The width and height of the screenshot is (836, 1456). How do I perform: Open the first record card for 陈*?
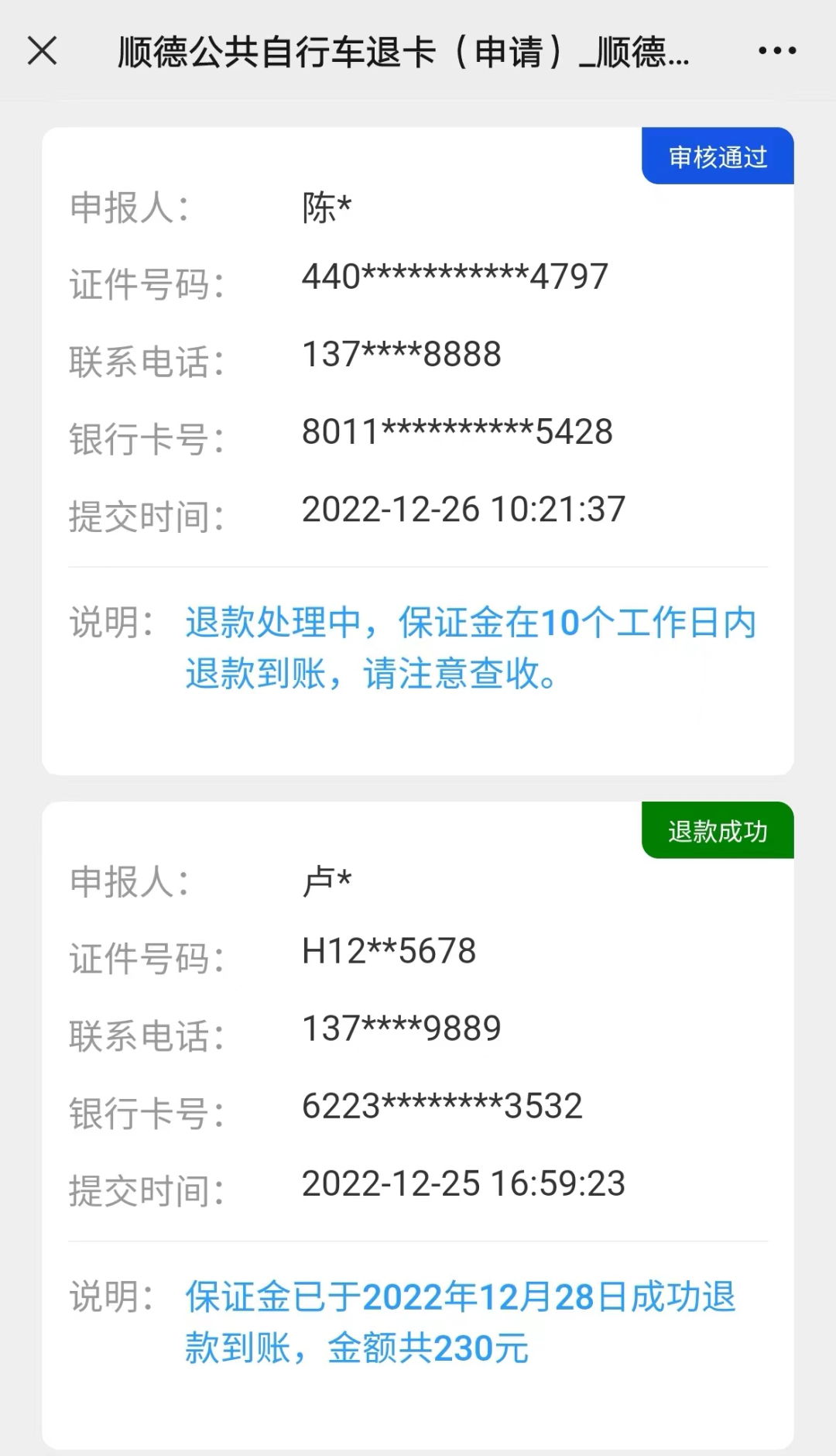[x=418, y=449]
